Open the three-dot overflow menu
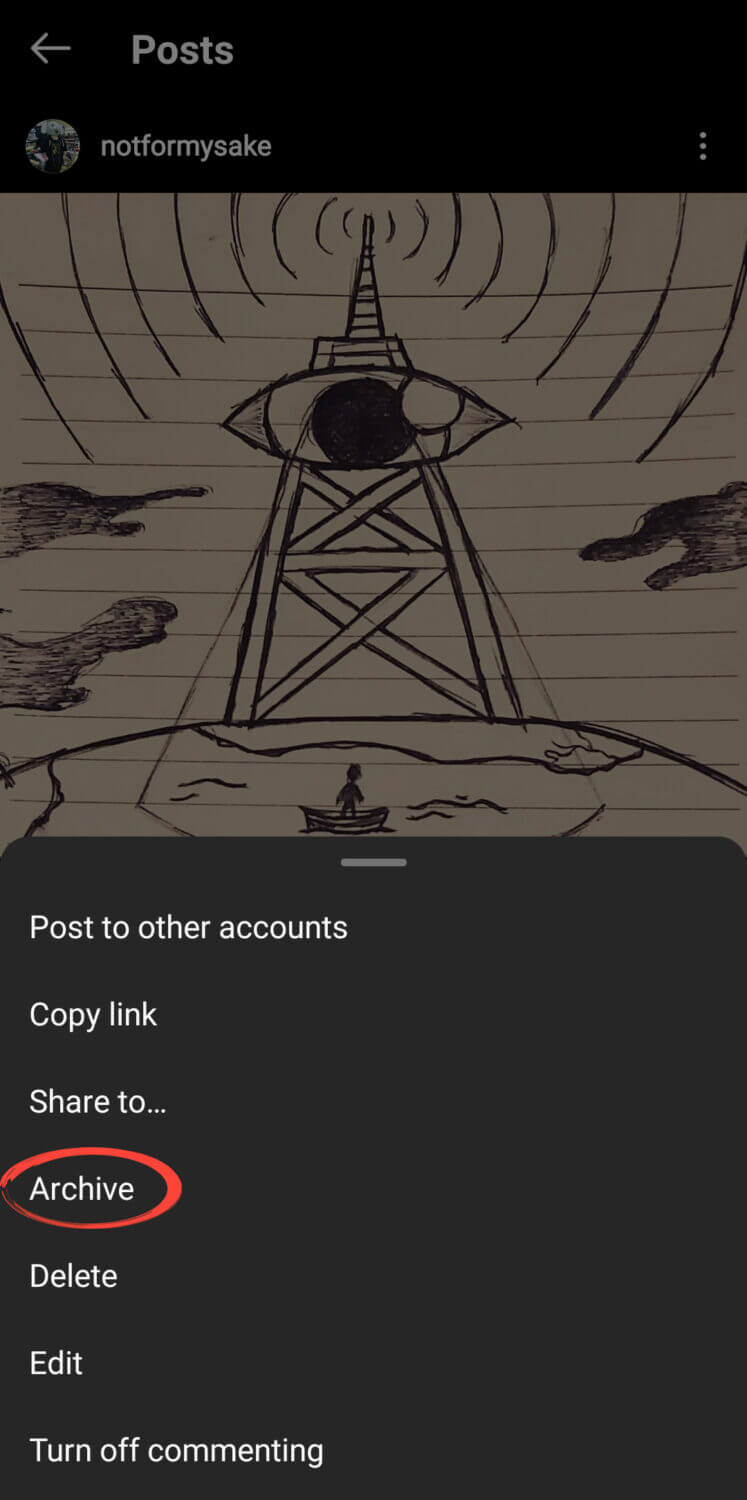This screenshot has height=1500, width=747. click(x=703, y=146)
